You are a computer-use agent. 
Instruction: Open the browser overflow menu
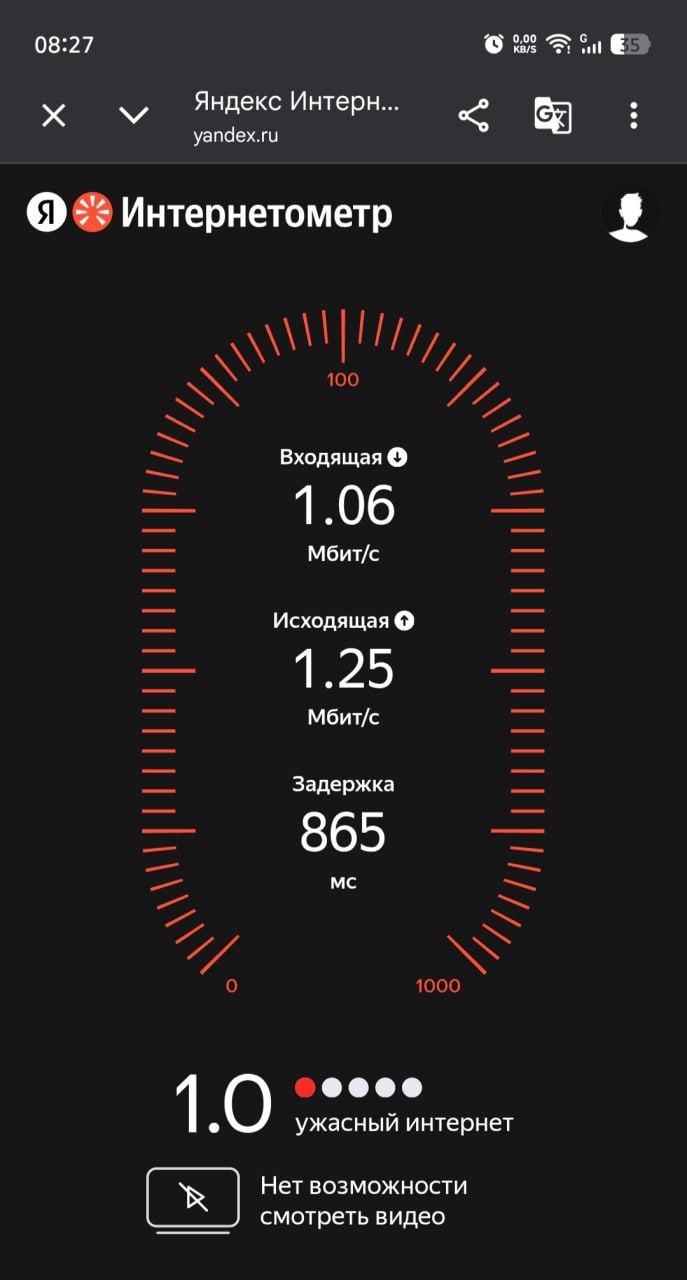(633, 116)
